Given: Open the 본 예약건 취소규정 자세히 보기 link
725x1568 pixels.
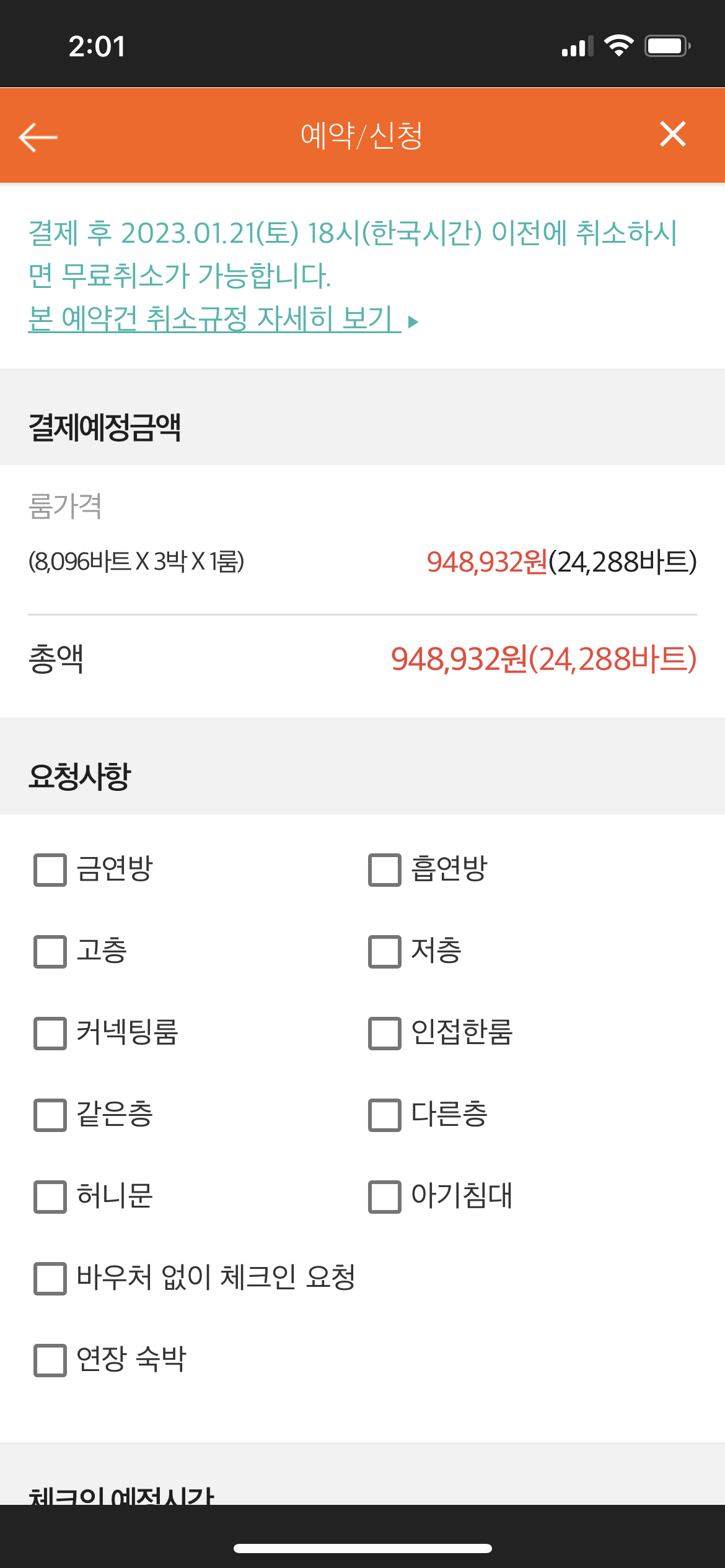Looking at the screenshot, I should point(223,319).
